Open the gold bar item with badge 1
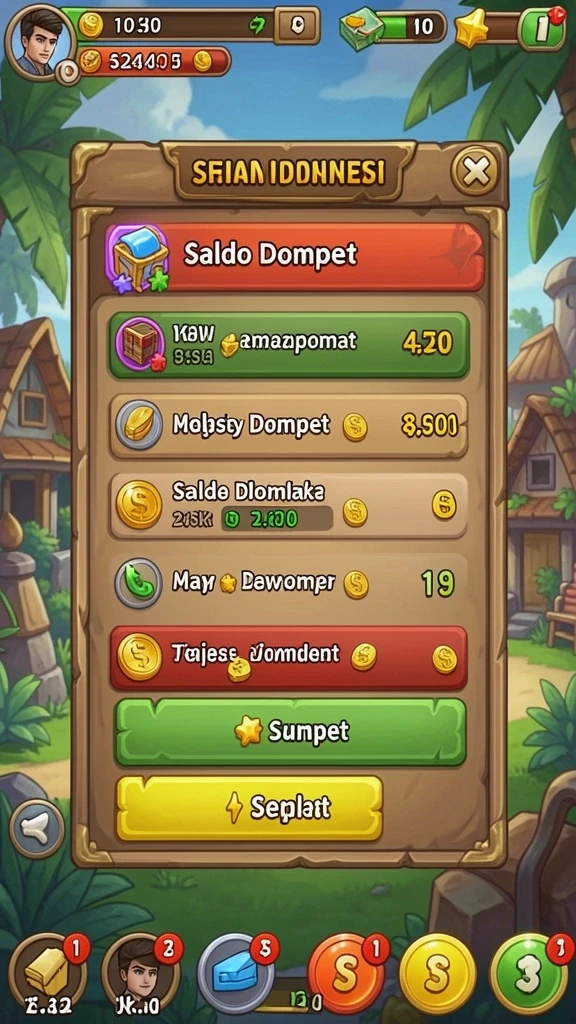Image resolution: width=576 pixels, height=1024 pixels. (x=47, y=974)
